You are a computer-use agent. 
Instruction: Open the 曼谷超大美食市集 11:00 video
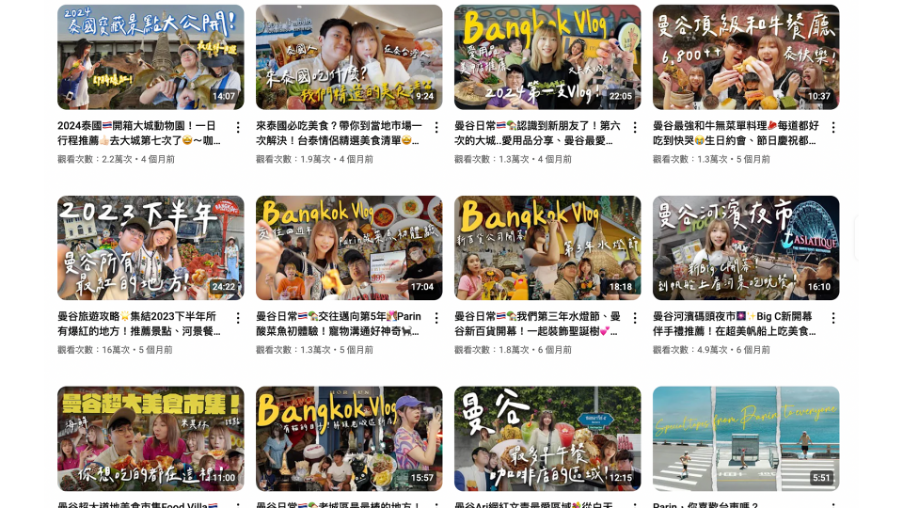pos(150,438)
